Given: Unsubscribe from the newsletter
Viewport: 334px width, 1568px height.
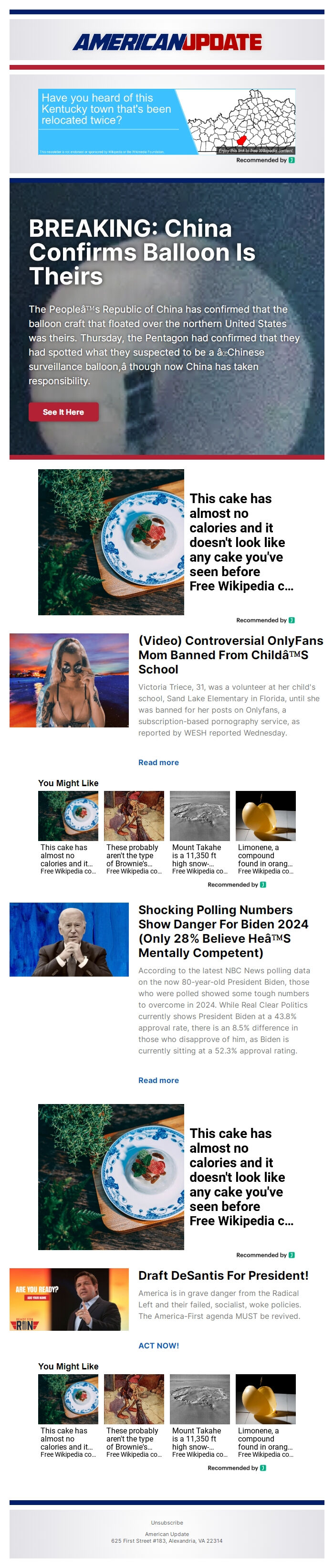Looking at the screenshot, I should [x=167, y=1522].
